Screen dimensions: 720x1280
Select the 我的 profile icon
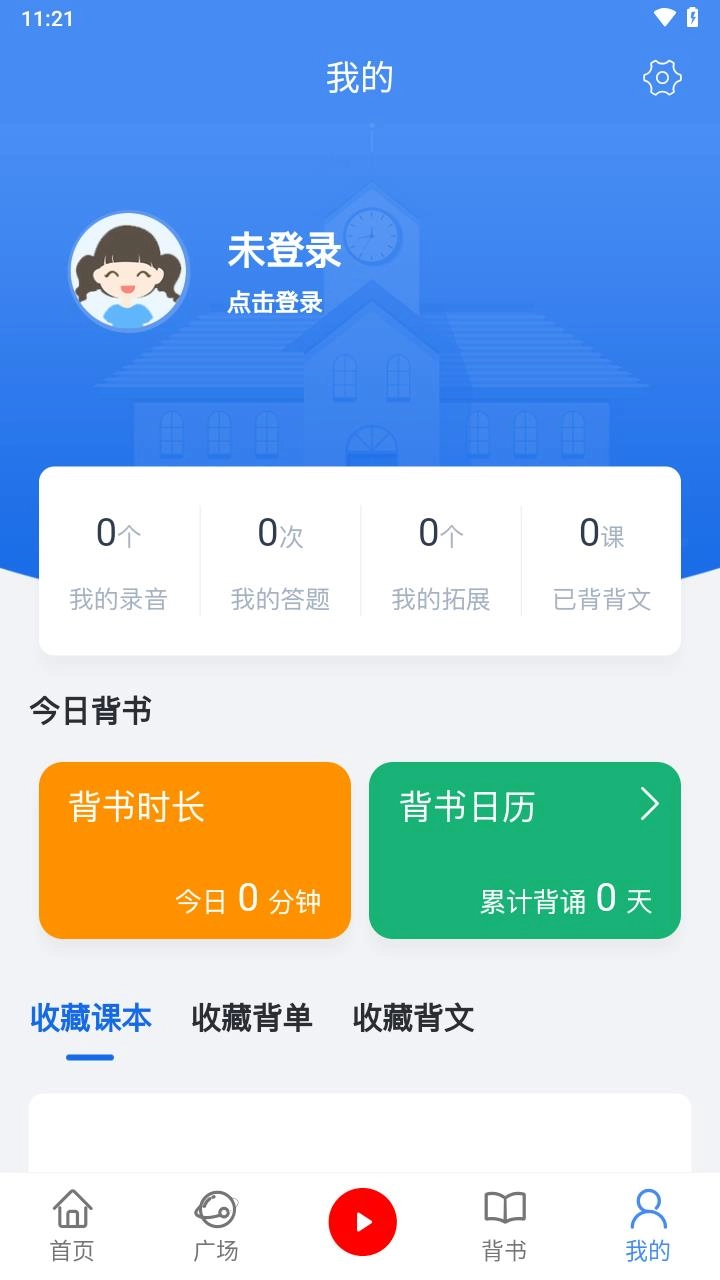pos(648,1223)
